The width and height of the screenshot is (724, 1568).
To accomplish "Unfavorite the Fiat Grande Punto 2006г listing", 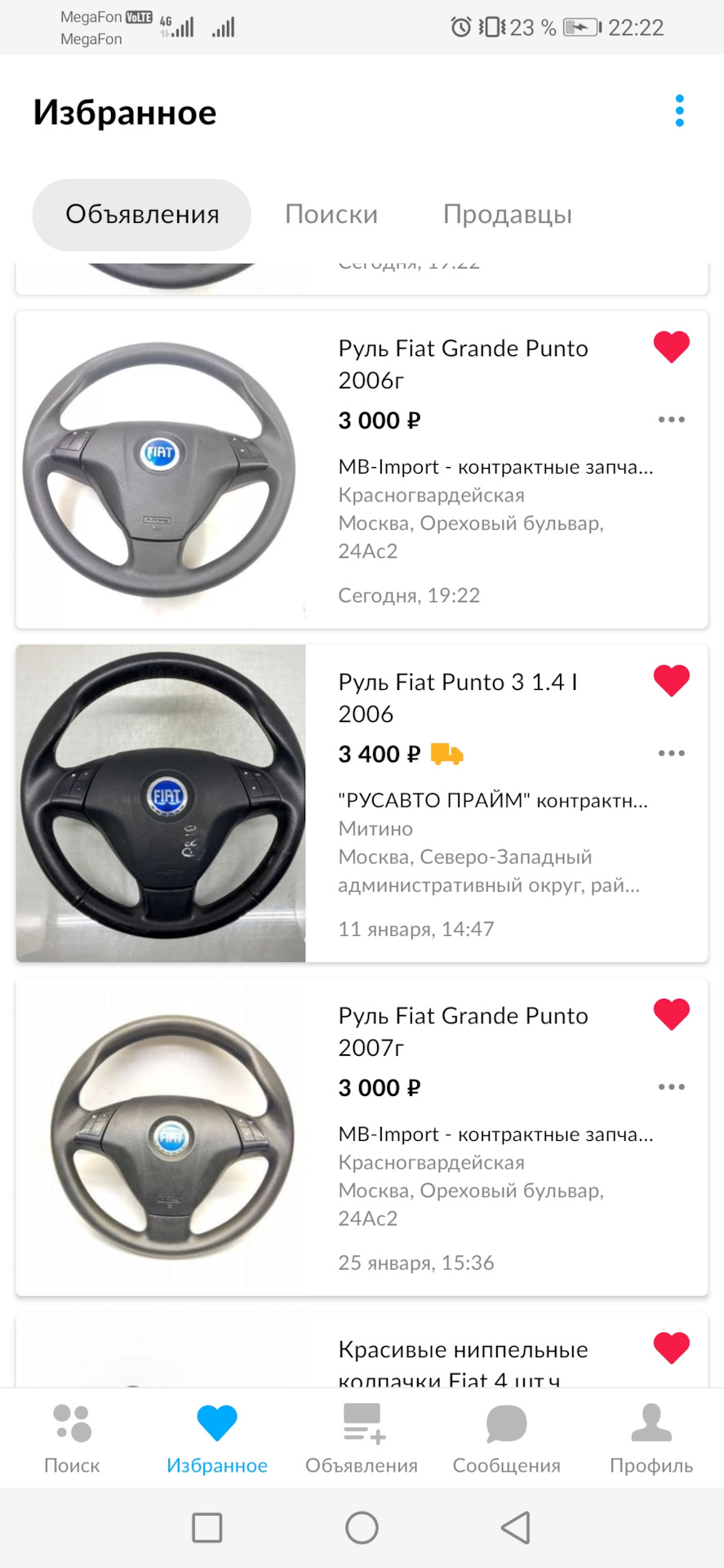I will (672, 347).
